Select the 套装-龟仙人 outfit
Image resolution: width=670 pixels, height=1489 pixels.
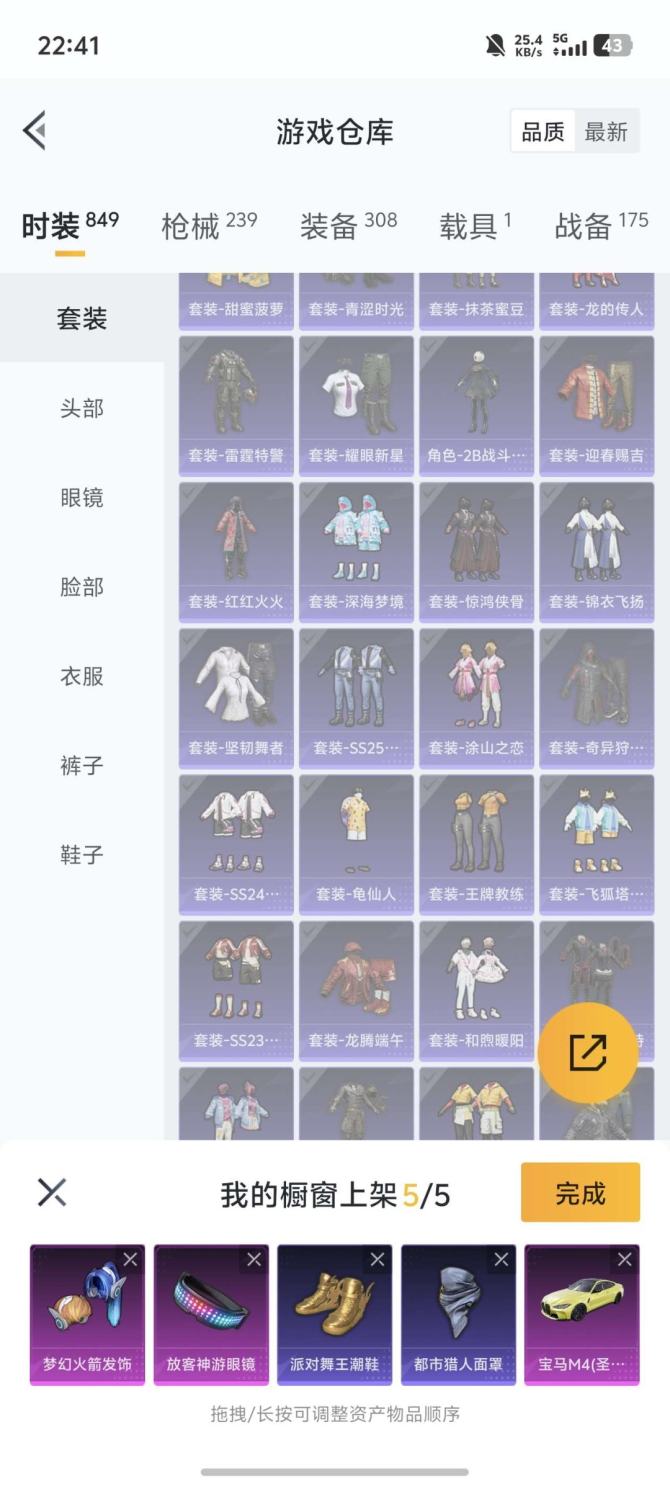pyautogui.click(x=356, y=842)
